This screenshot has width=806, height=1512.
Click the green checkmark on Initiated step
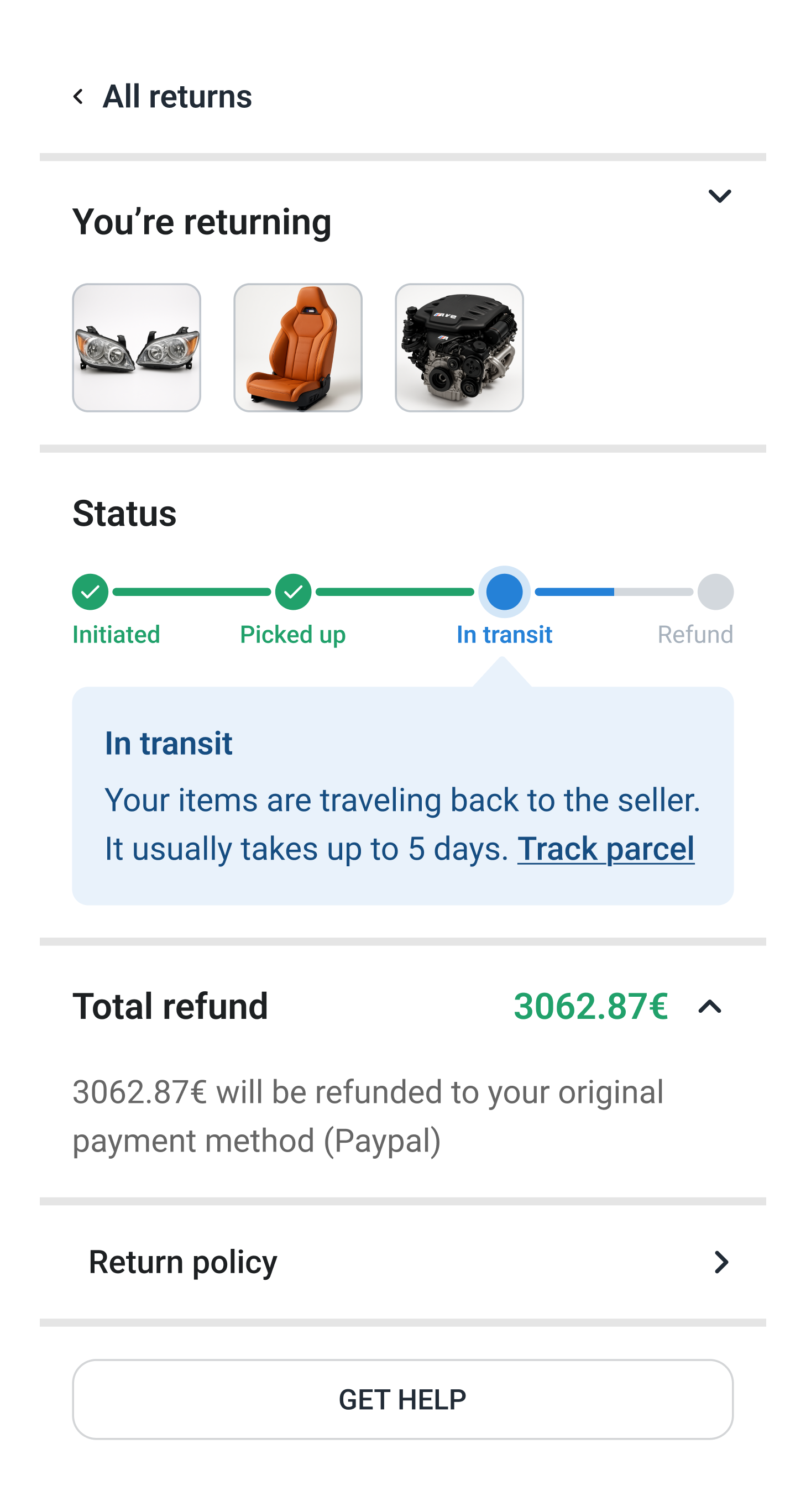(91, 593)
